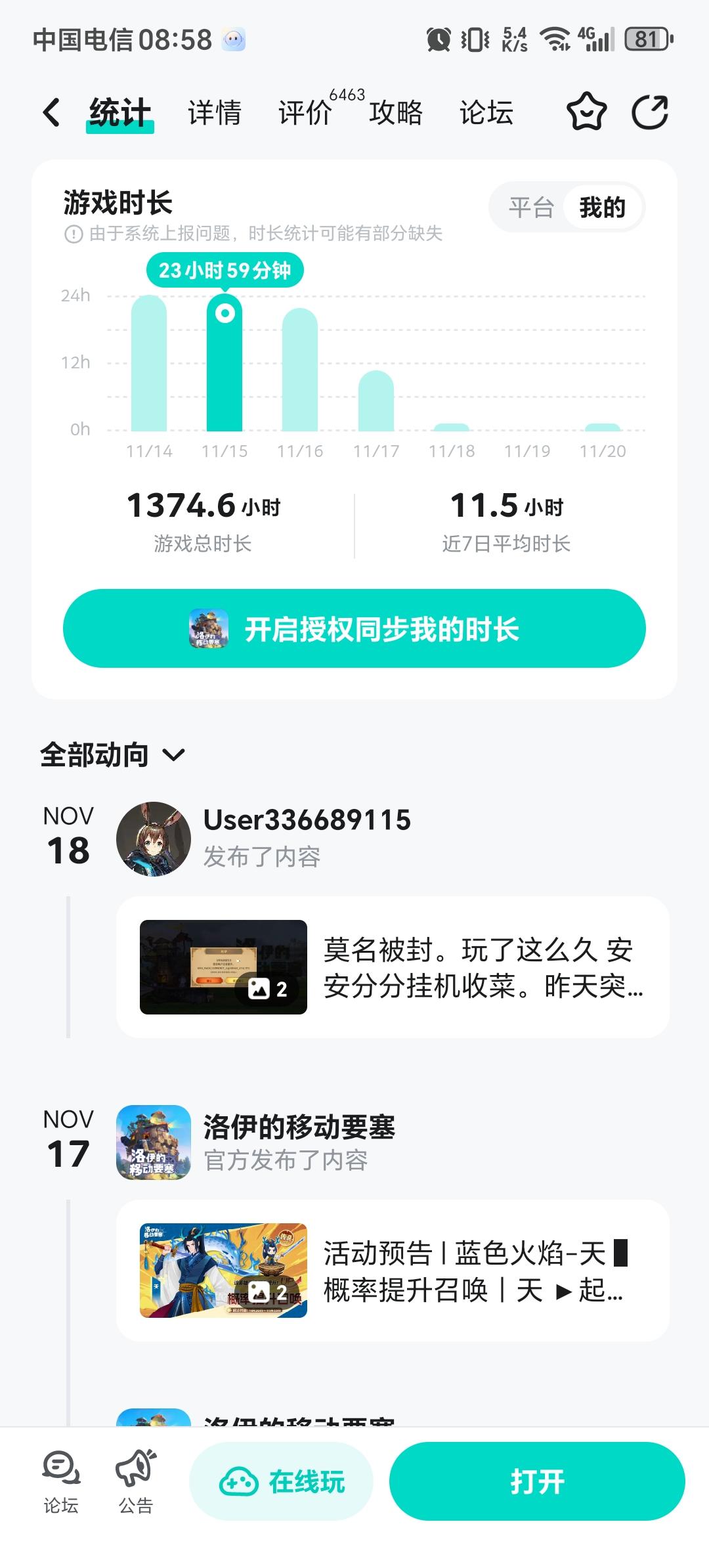709x1568 pixels.
Task: Expand the 全部动向 filter dropdown
Action: click(174, 756)
